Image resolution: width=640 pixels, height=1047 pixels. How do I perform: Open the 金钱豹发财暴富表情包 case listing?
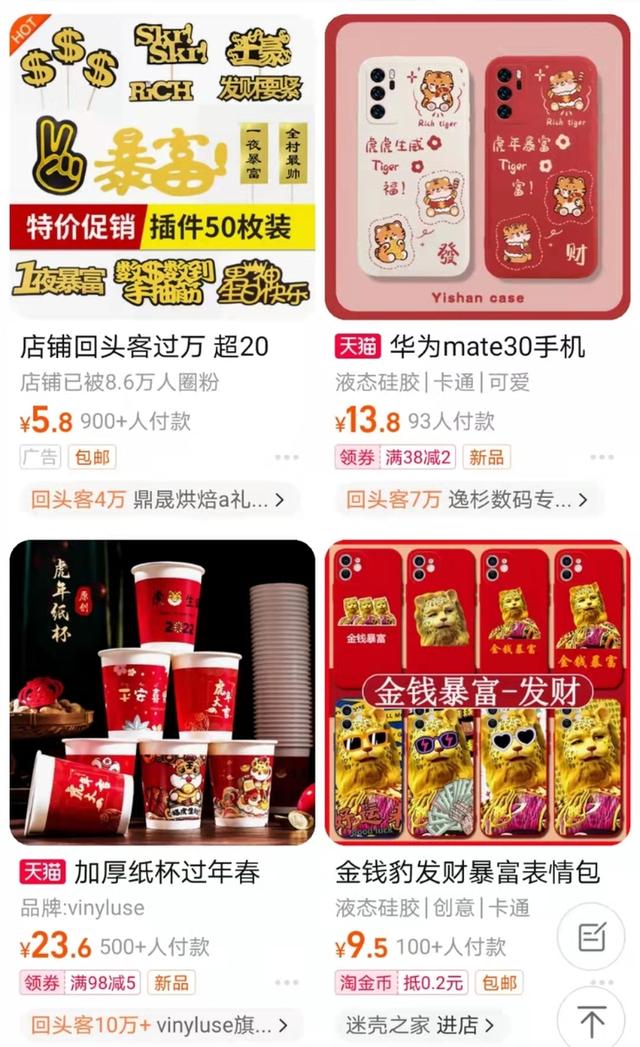tap(478, 872)
